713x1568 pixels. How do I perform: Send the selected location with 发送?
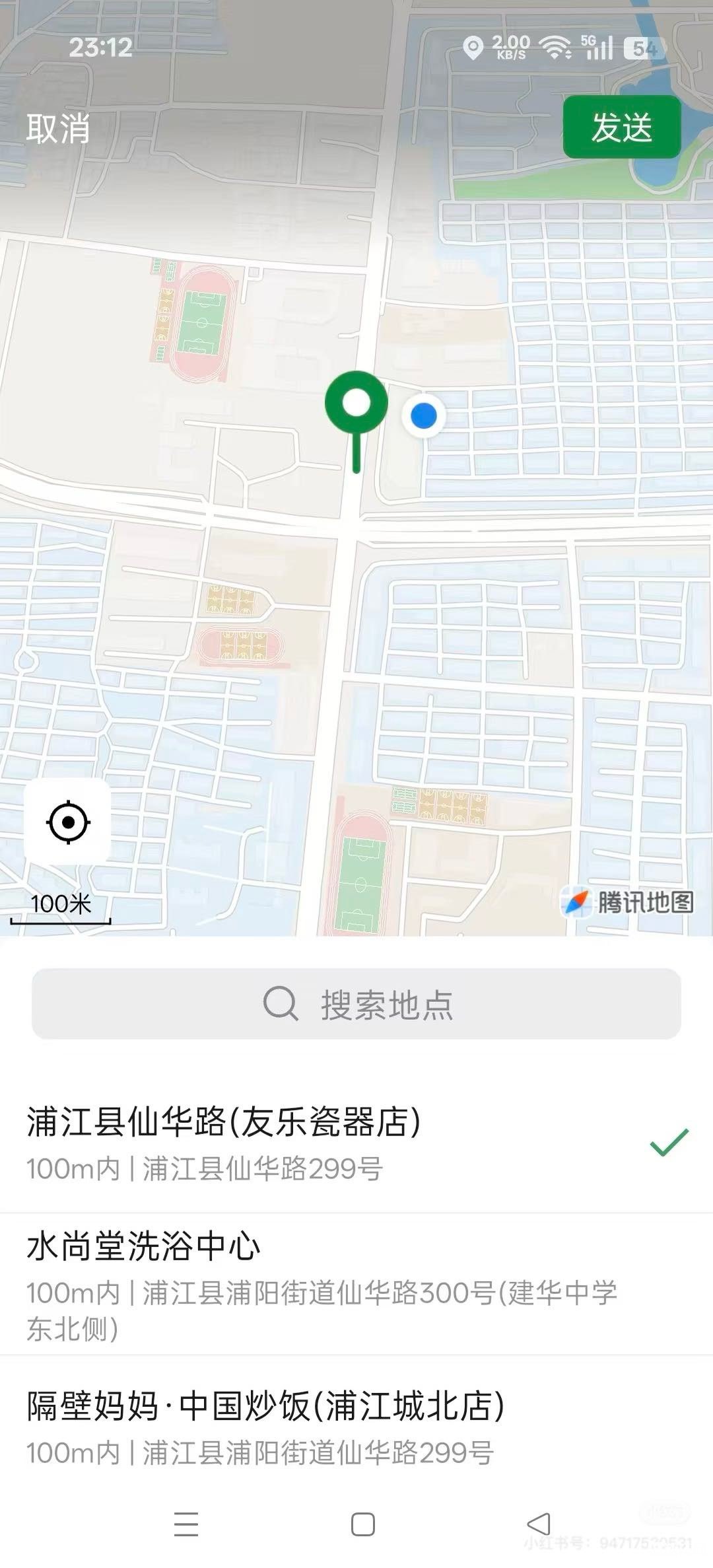click(x=621, y=127)
